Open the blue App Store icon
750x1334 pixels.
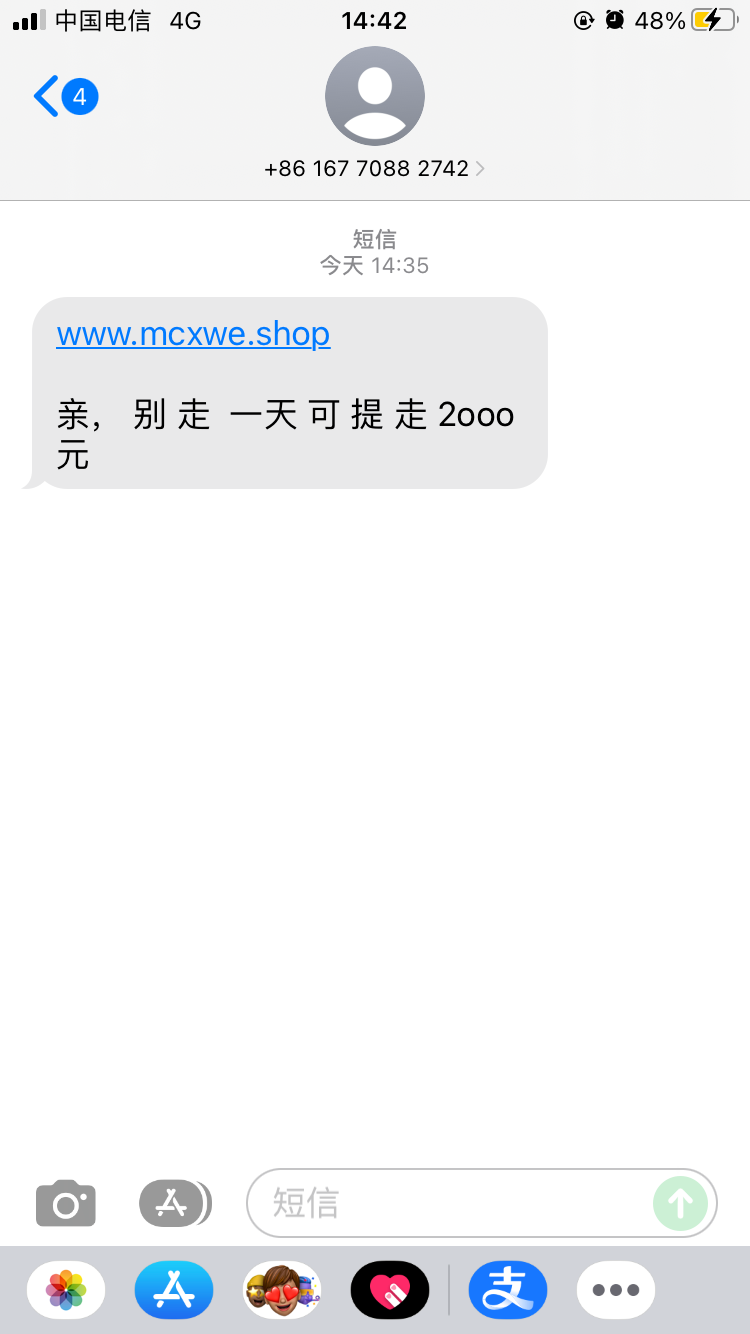[174, 1290]
